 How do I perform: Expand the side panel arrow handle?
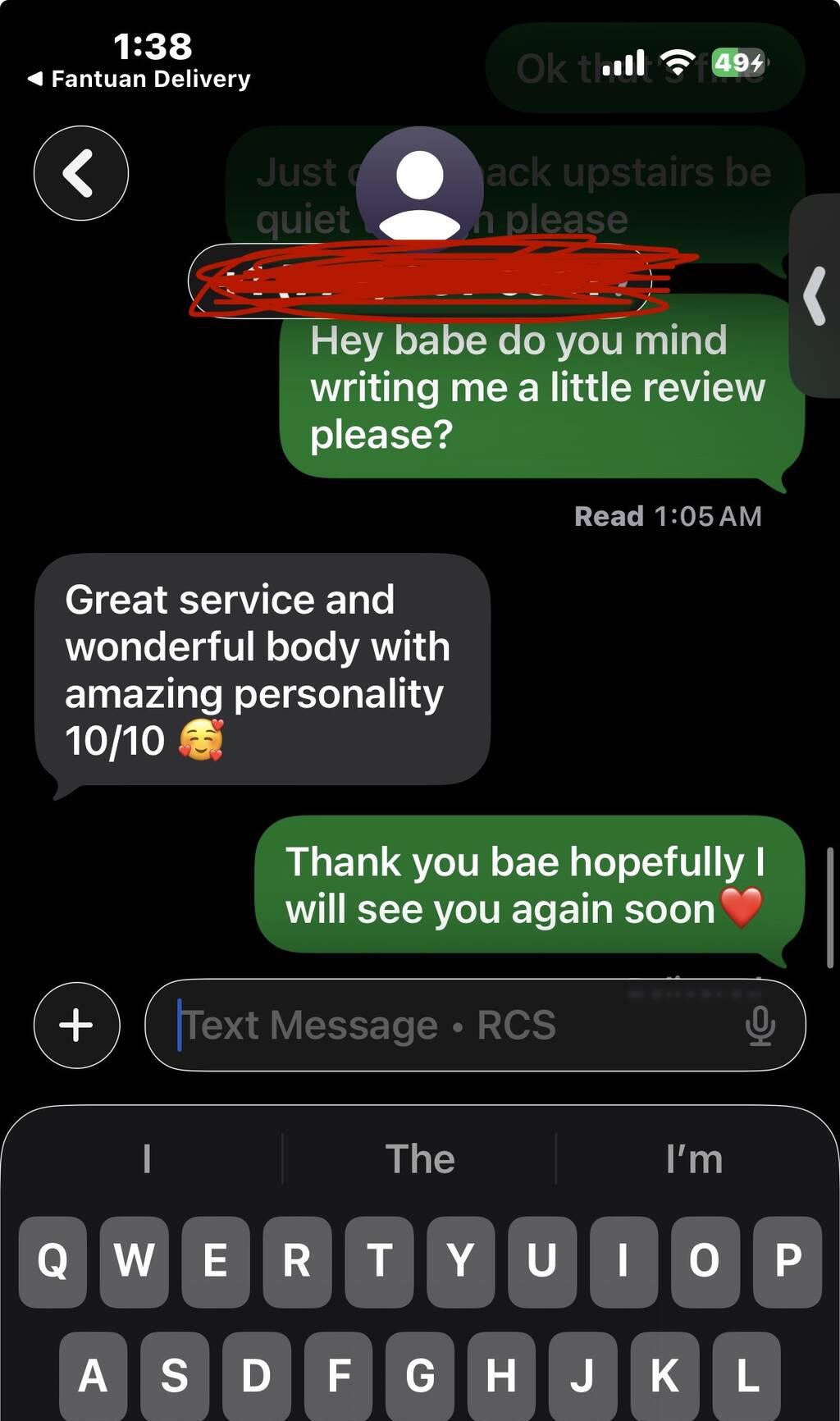pos(815,295)
